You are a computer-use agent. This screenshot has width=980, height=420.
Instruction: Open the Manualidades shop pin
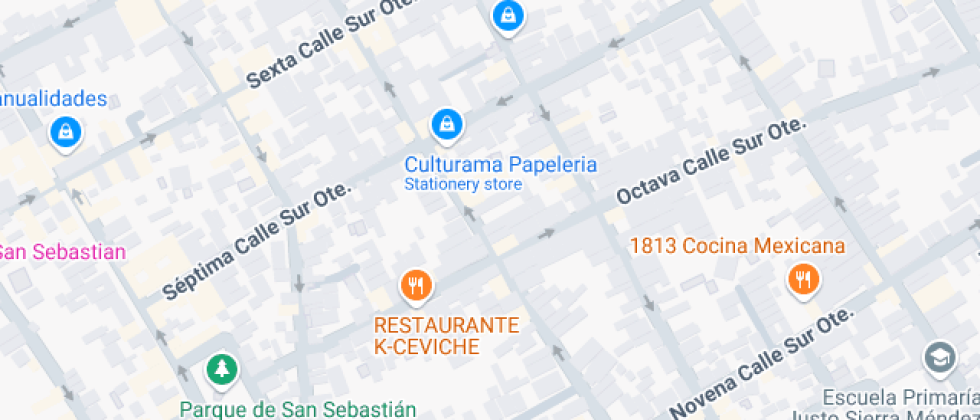point(65,131)
